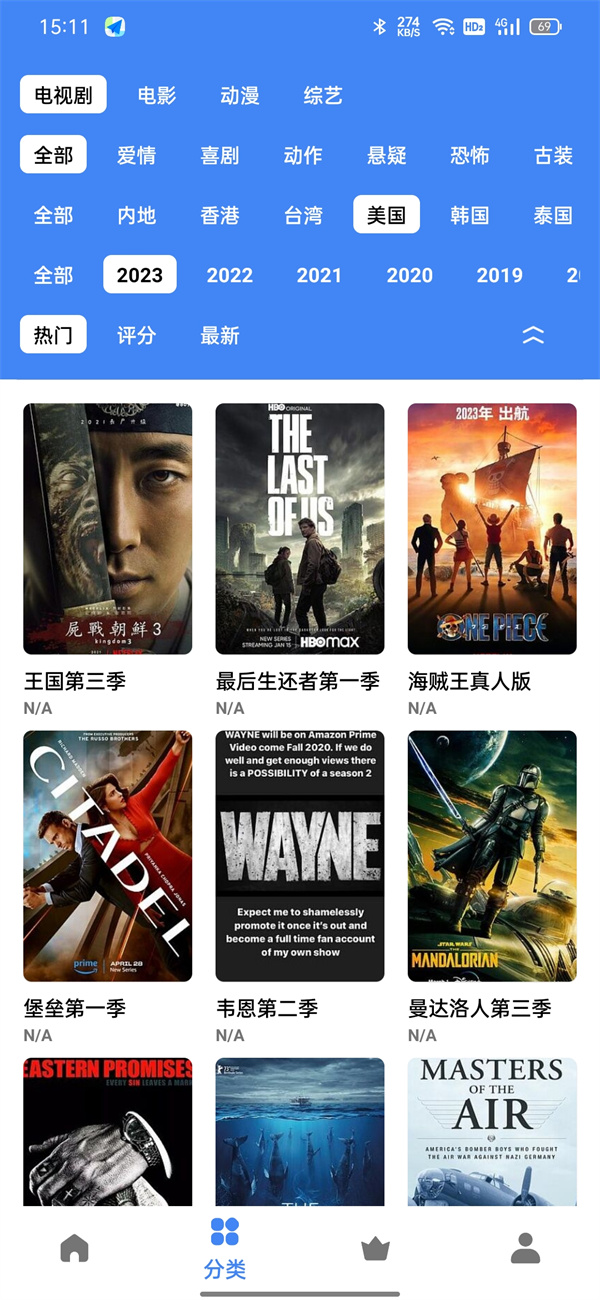The width and height of the screenshot is (600, 1300).
Task: View 海贼王真人版 details
Action: click(492, 528)
